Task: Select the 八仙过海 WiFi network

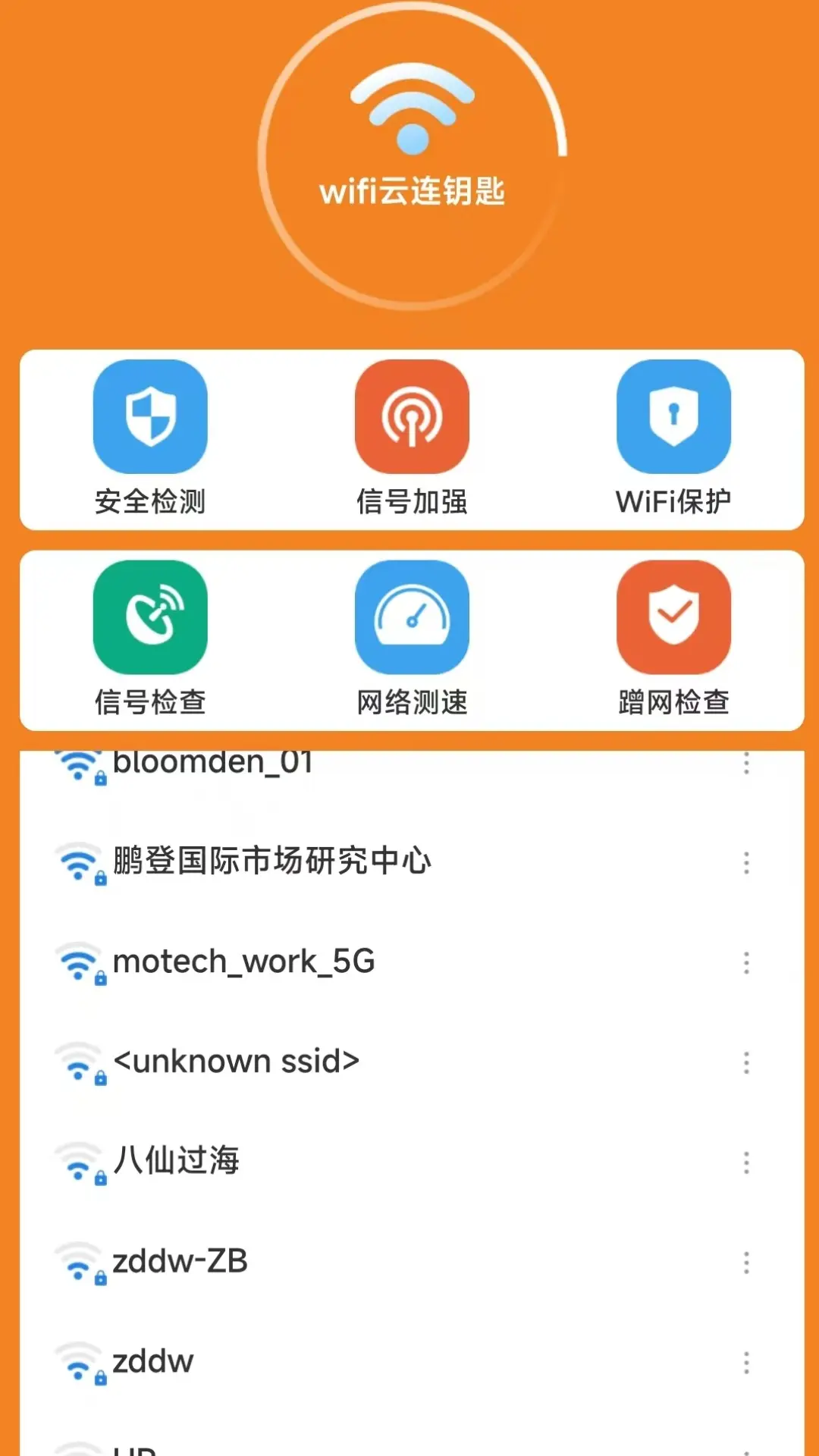Action: [176, 1161]
